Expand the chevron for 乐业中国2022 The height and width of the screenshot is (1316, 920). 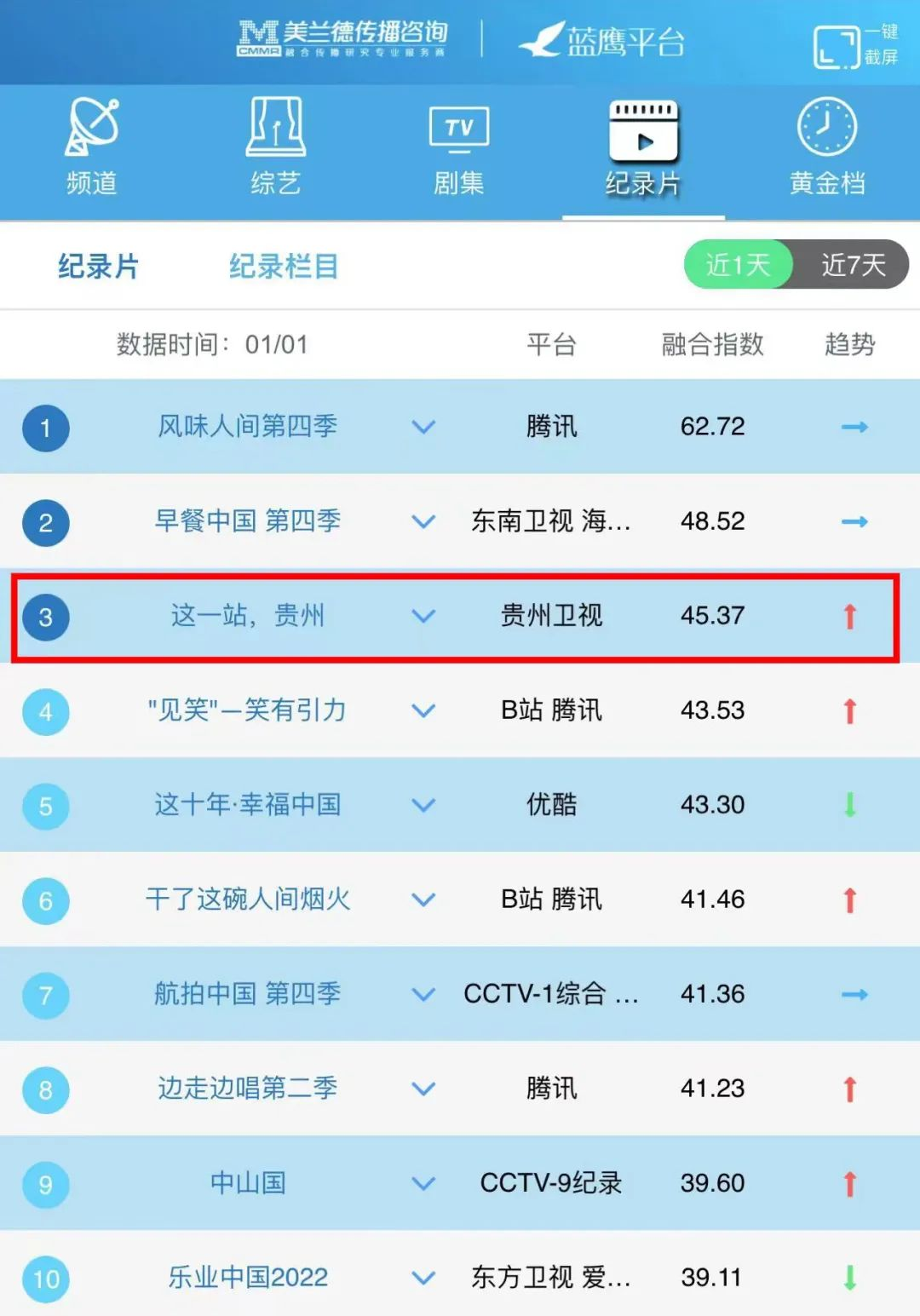pyautogui.click(x=423, y=1278)
